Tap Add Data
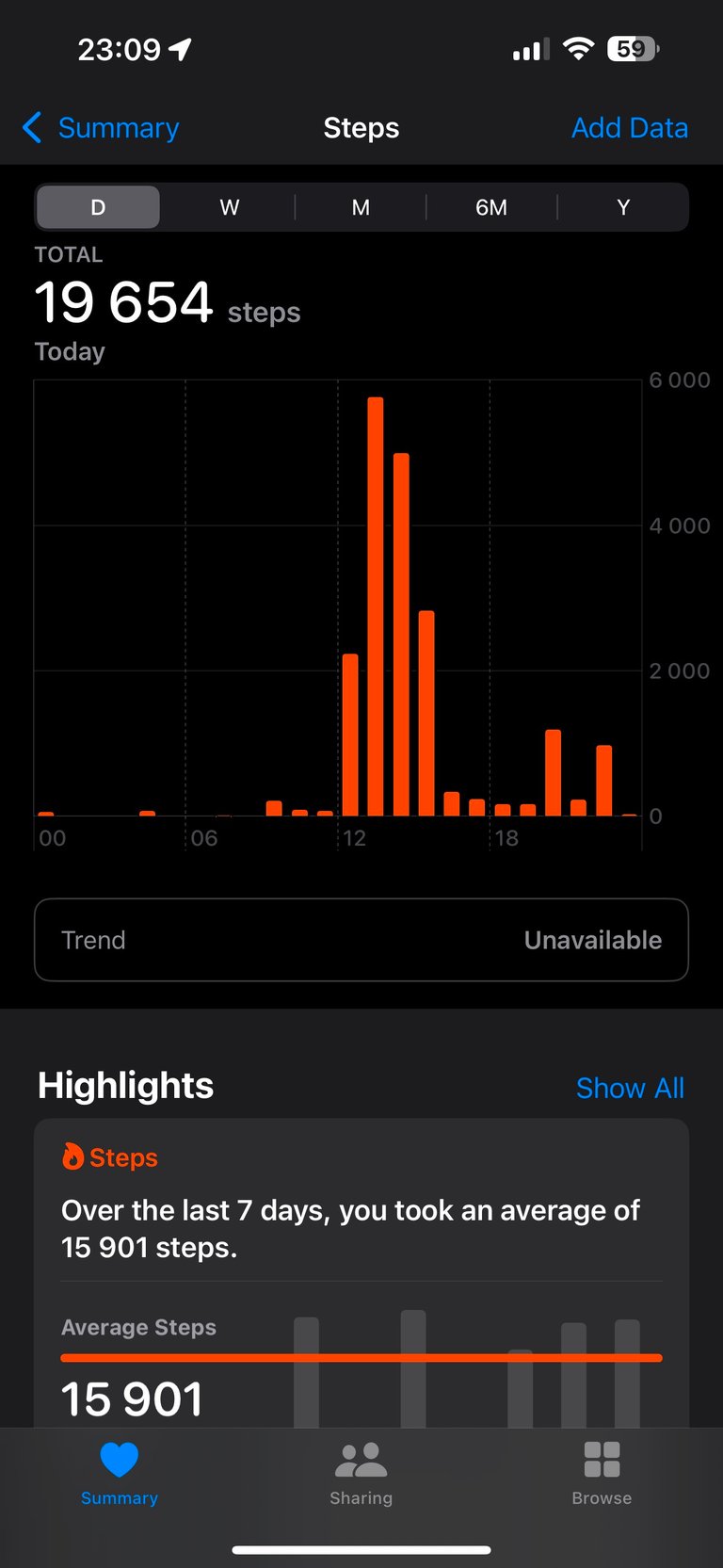Viewport: 723px width, 1568px height. click(x=630, y=127)
